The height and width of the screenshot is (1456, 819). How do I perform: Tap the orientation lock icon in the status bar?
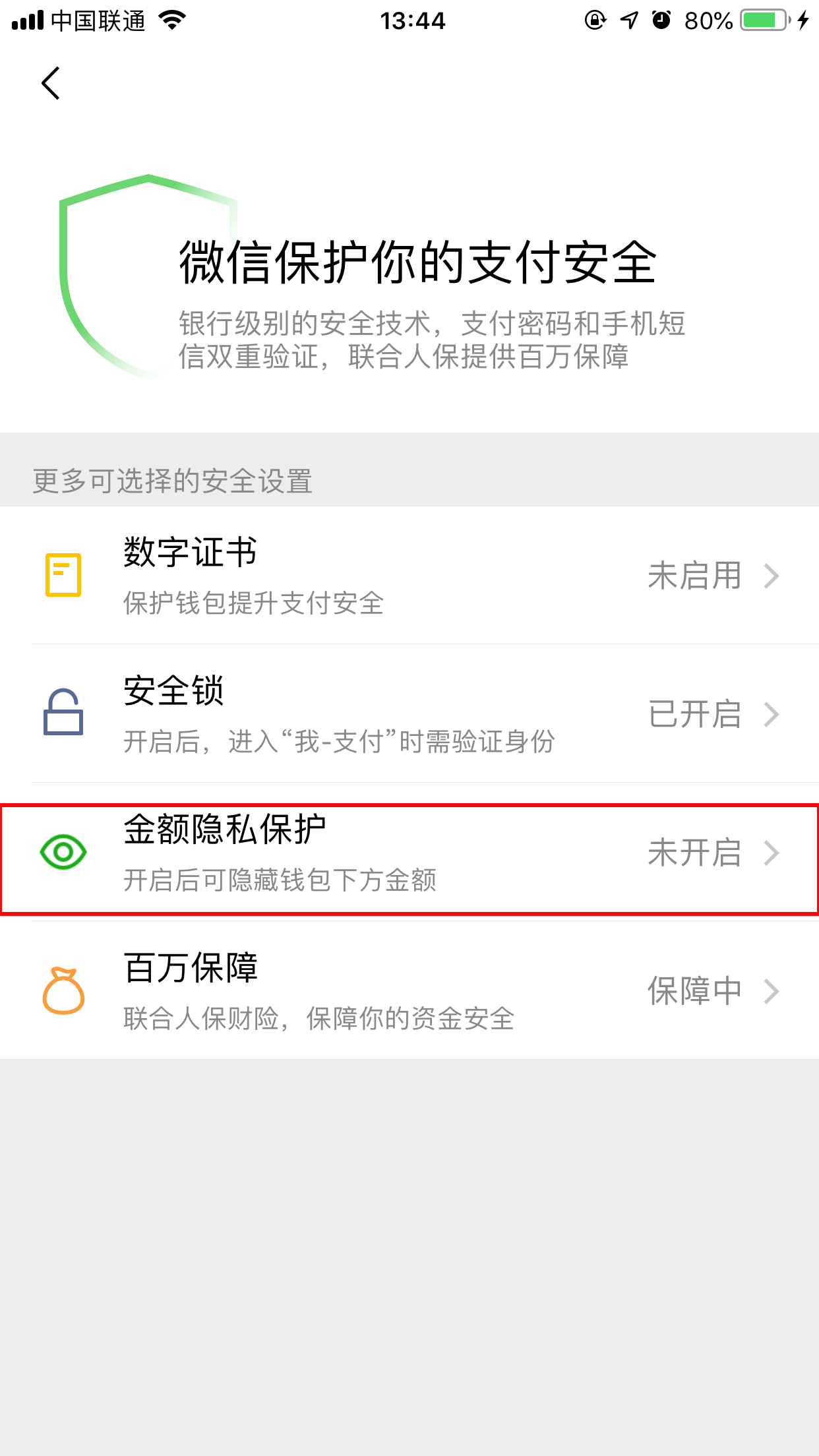click(x=594, y=21)
